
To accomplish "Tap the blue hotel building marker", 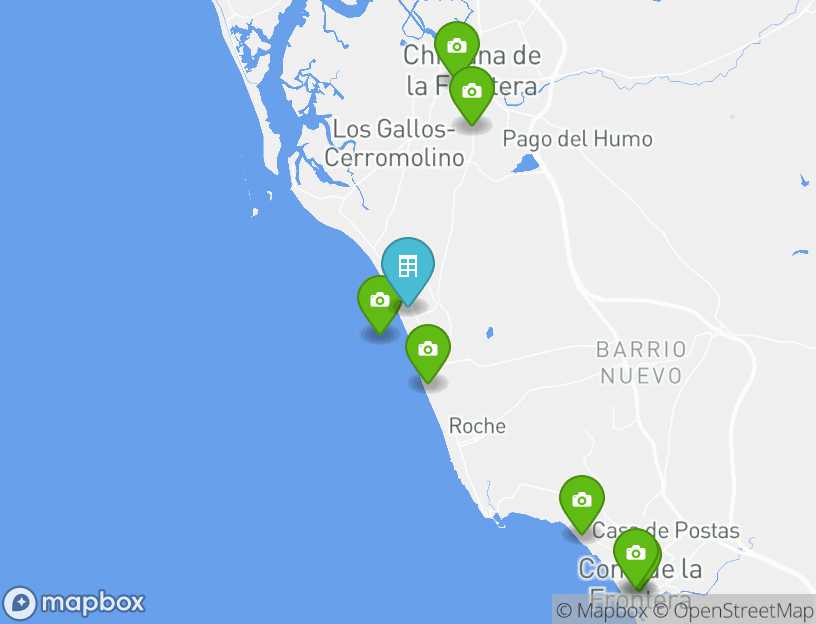I will pos(408,267).
